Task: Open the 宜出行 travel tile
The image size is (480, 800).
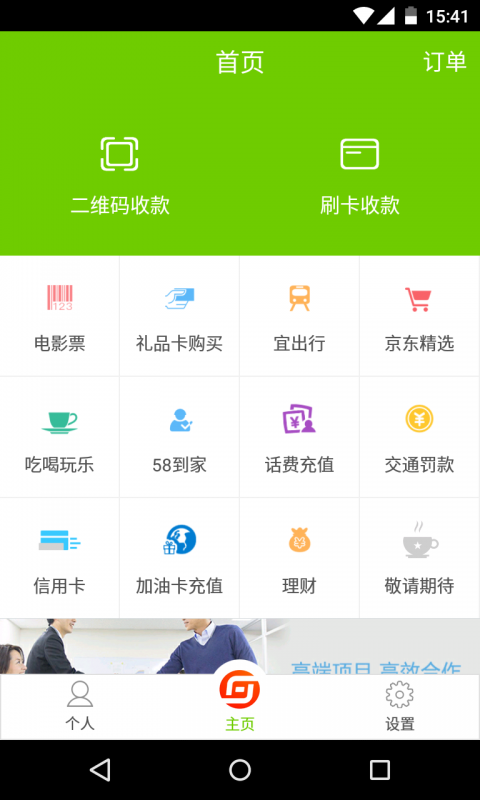Action: pyautogui.click(x=299, y=316)
